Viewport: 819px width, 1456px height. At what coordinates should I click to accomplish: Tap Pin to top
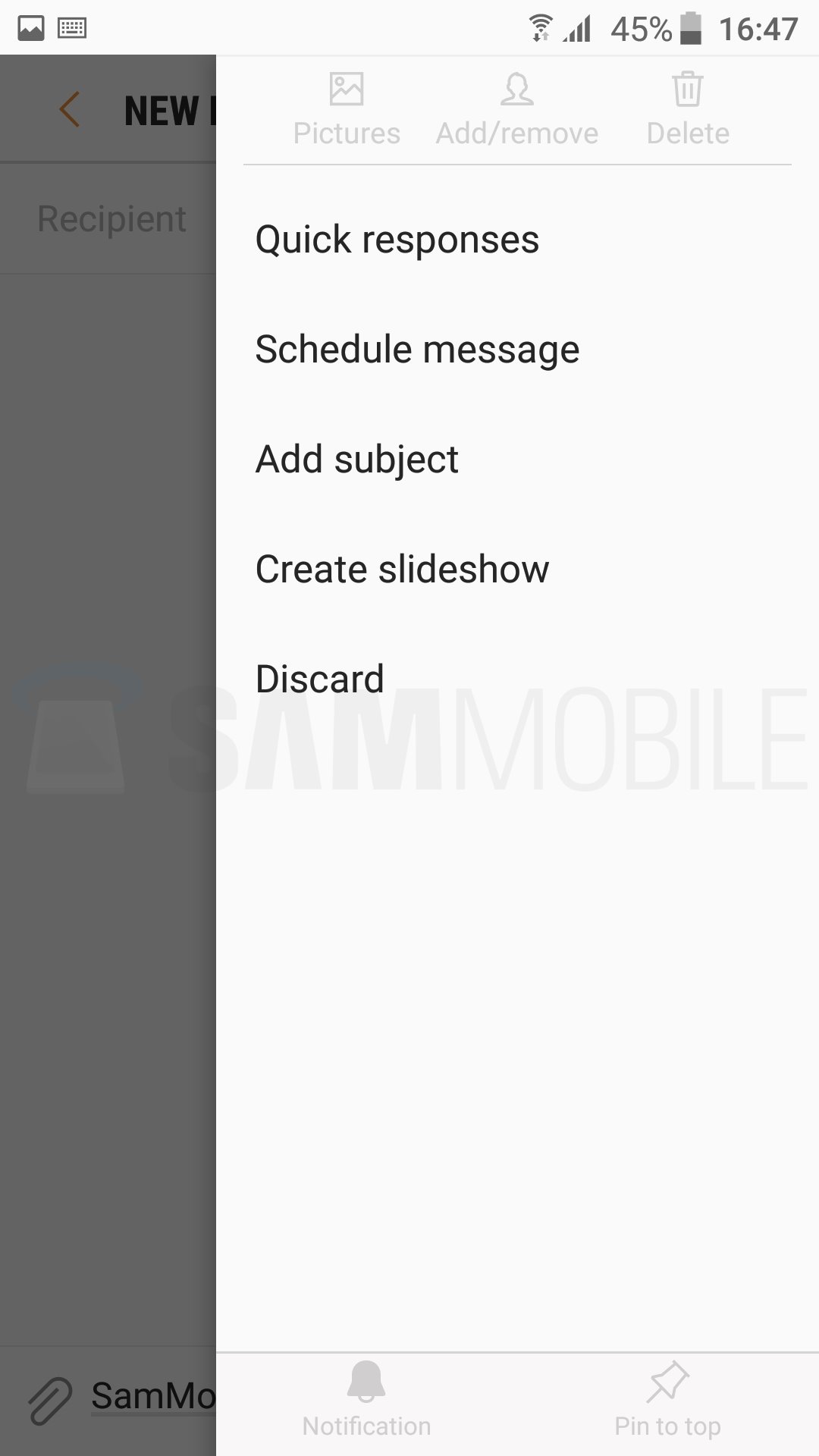pos(667,1399)
